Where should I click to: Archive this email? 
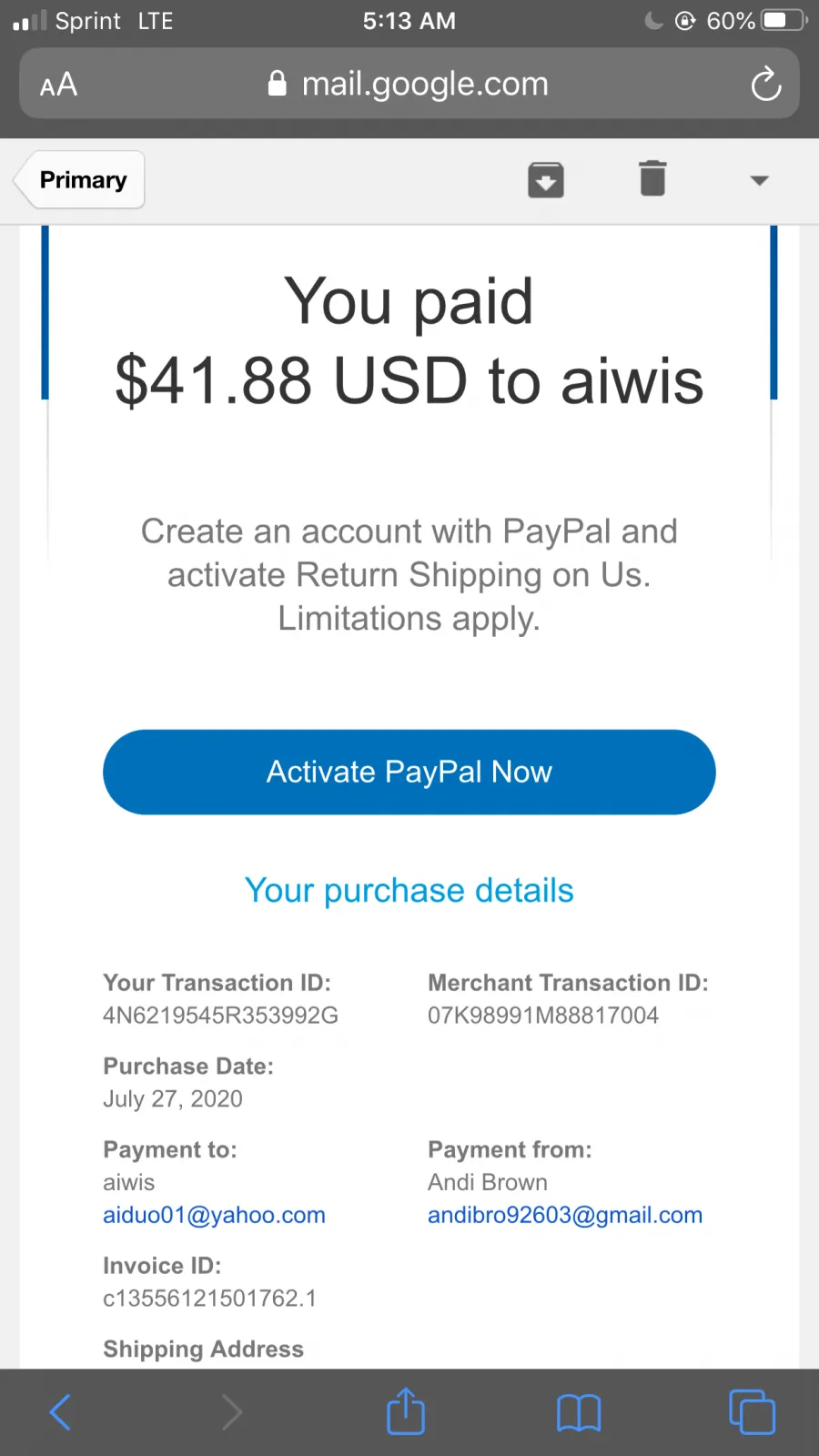tap(546, 179)
